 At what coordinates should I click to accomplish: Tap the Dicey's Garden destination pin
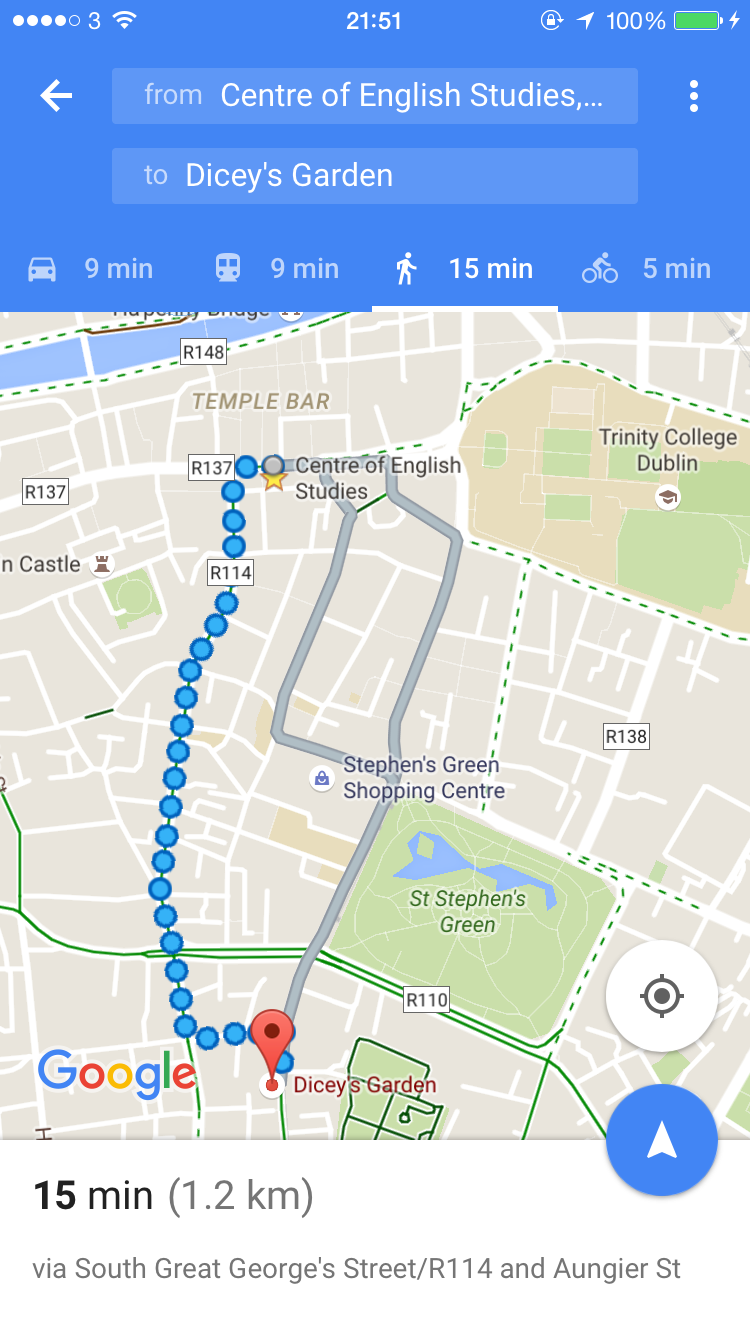click(x=272, y=1040)
